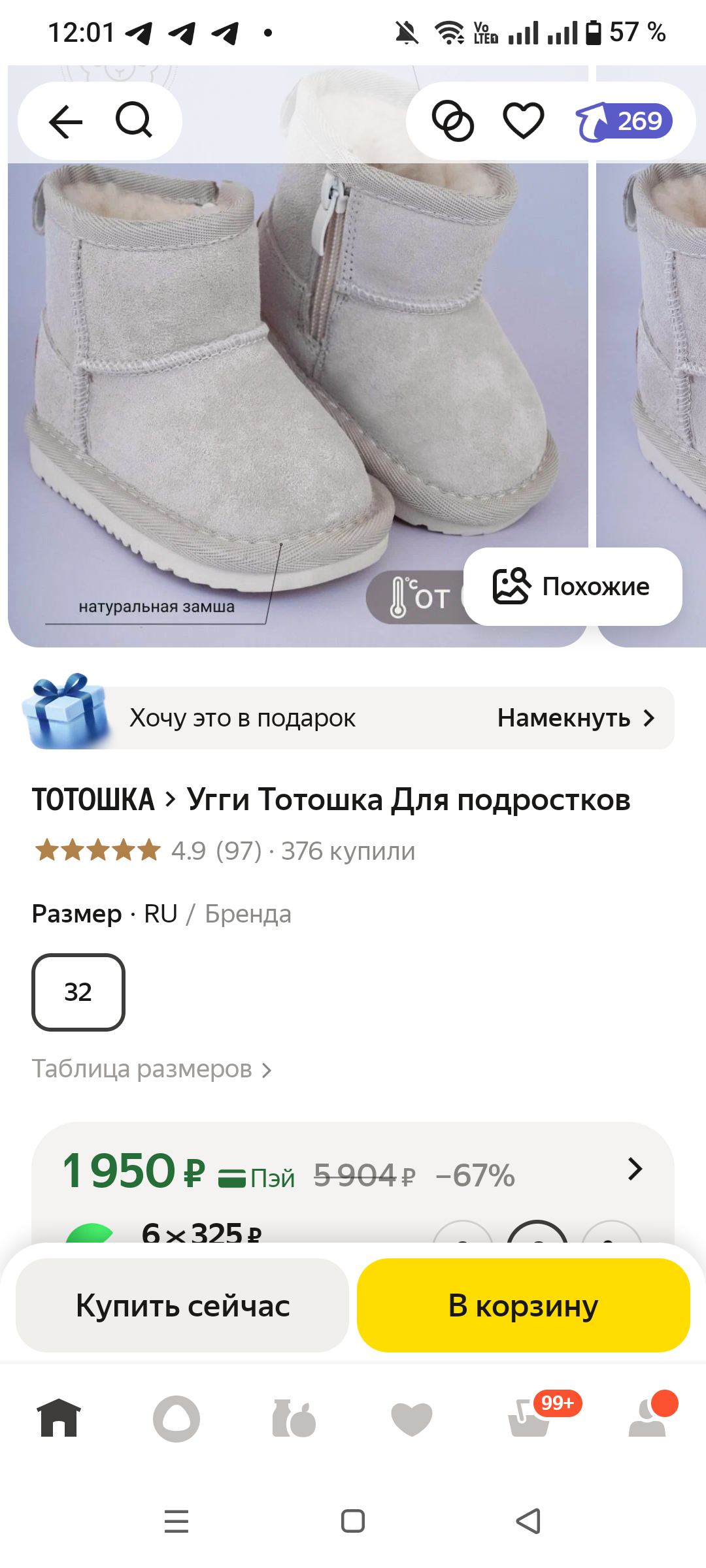This screenshot has height=1568, width=706.
Task: Show similar items via Похожие
Action: click(x=573, y=587)
